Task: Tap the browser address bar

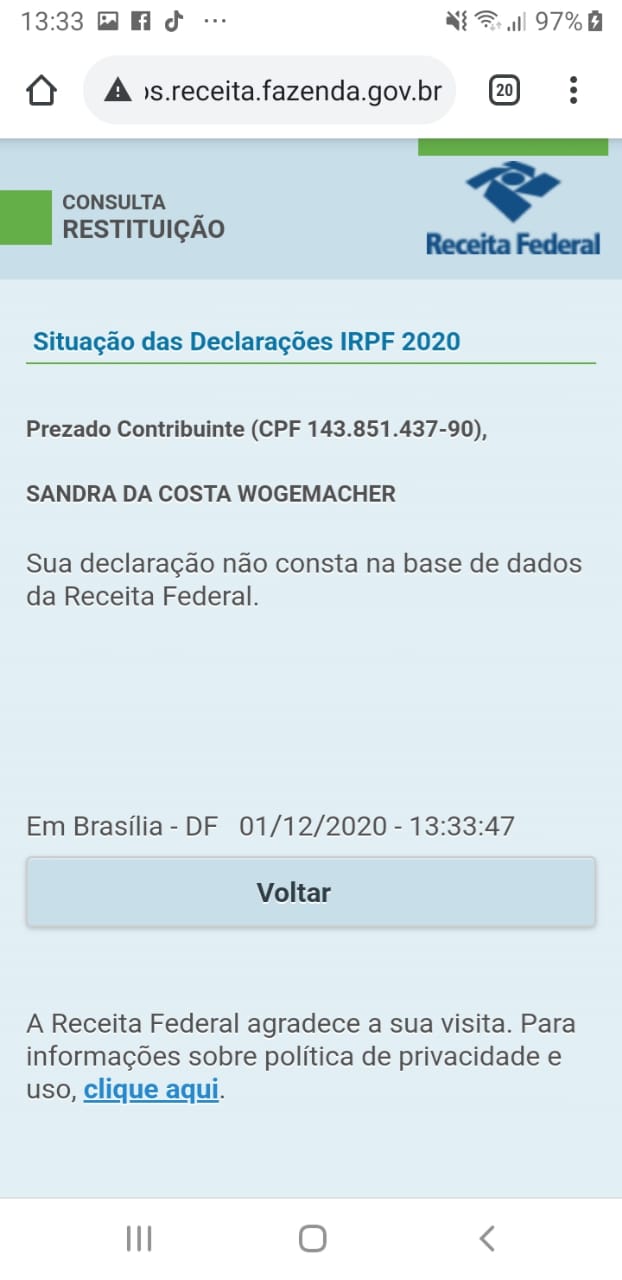Action: click(x=270, y=91)
